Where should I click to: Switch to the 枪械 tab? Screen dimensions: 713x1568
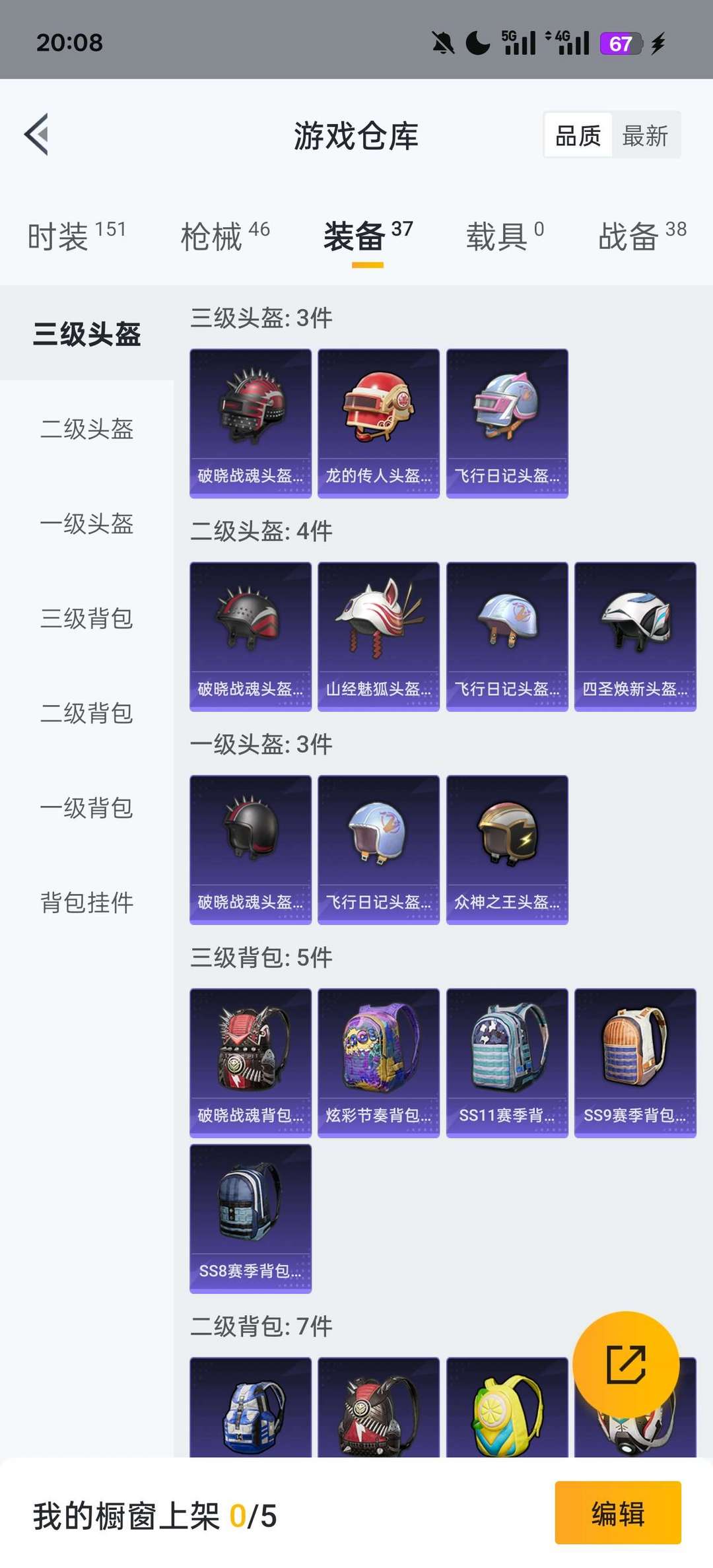225,236
